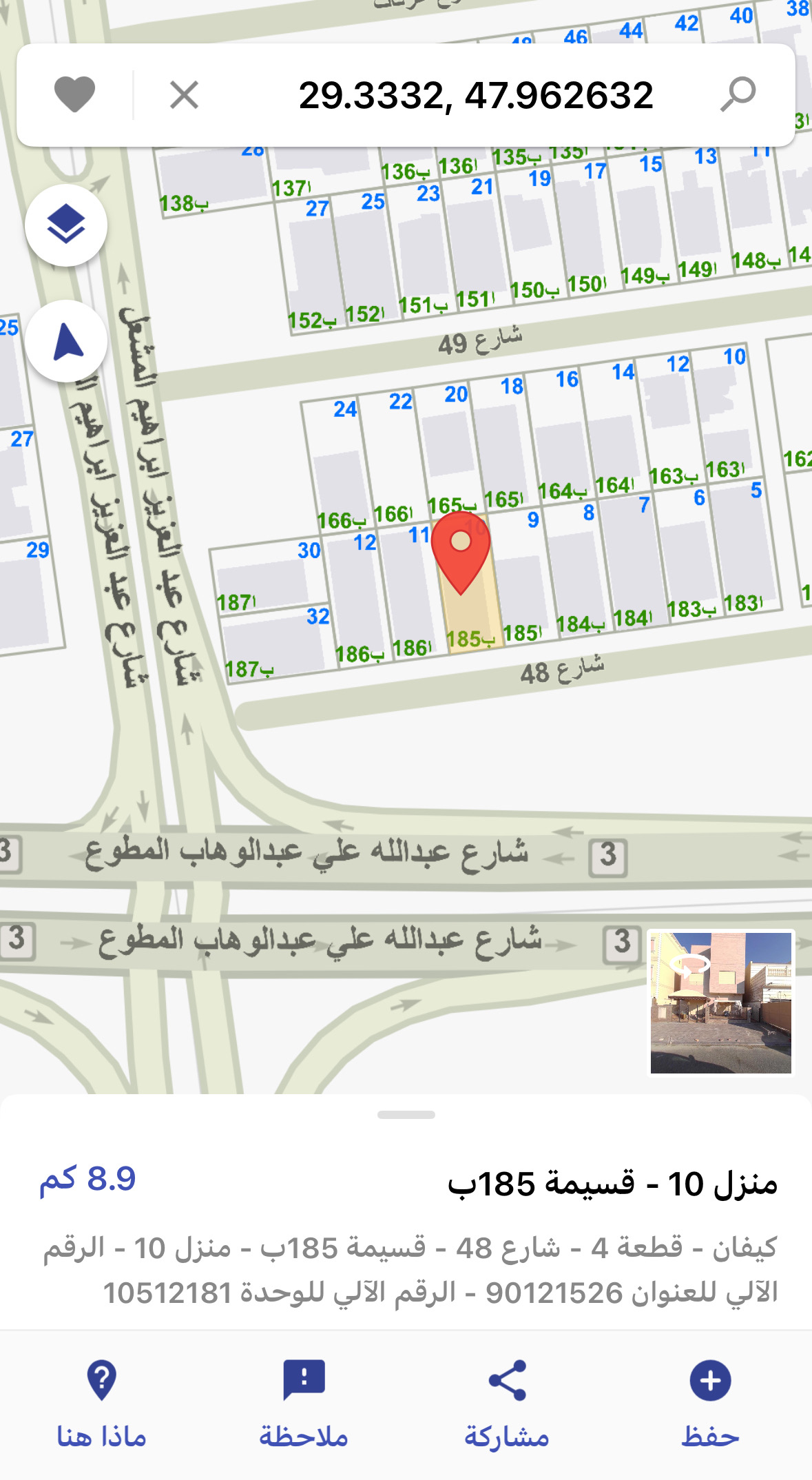Screen dimensions: 812x1480
Task: Tap the red location pin on the map
Action: [460, 550]
